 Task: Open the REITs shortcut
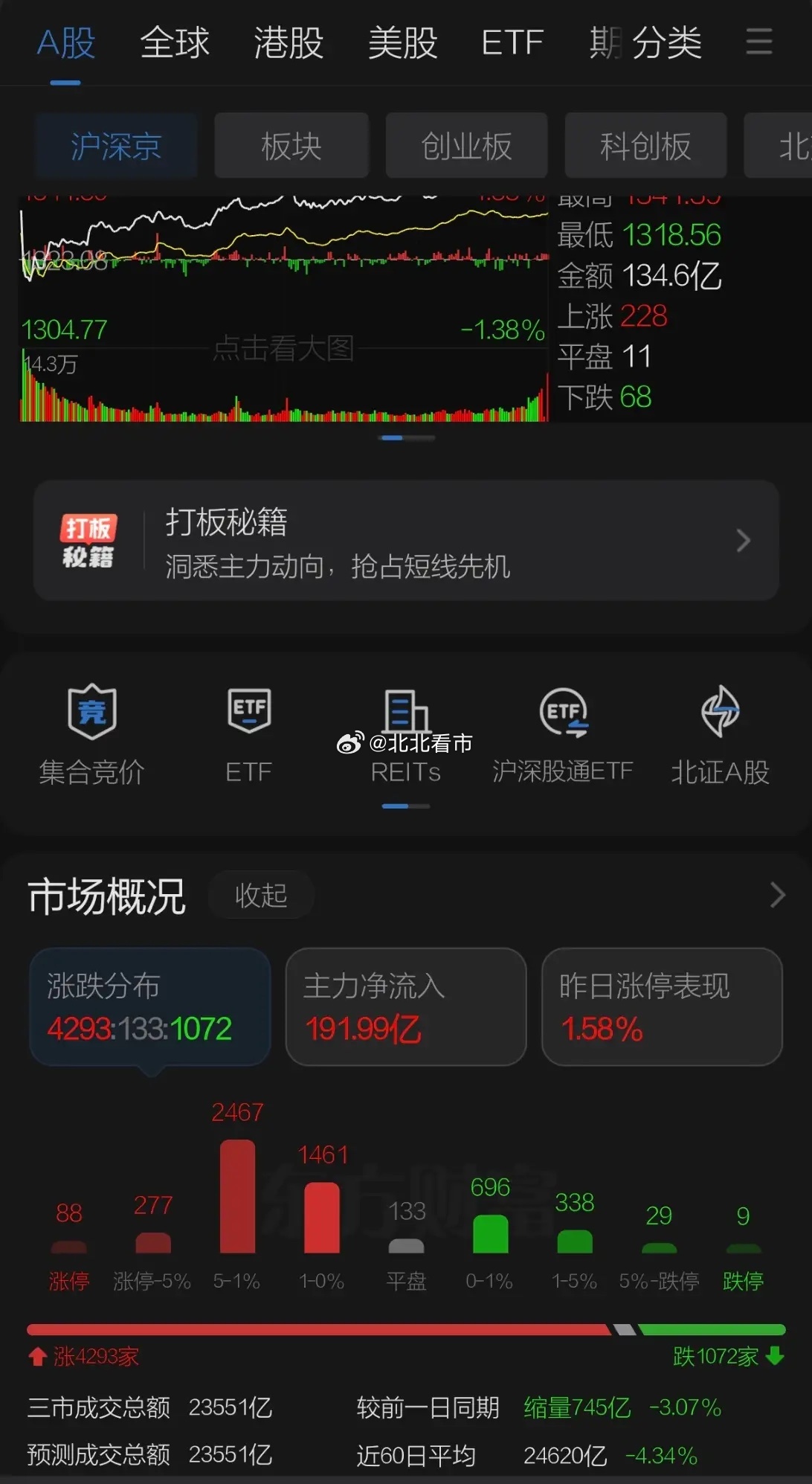coord(406,734)
